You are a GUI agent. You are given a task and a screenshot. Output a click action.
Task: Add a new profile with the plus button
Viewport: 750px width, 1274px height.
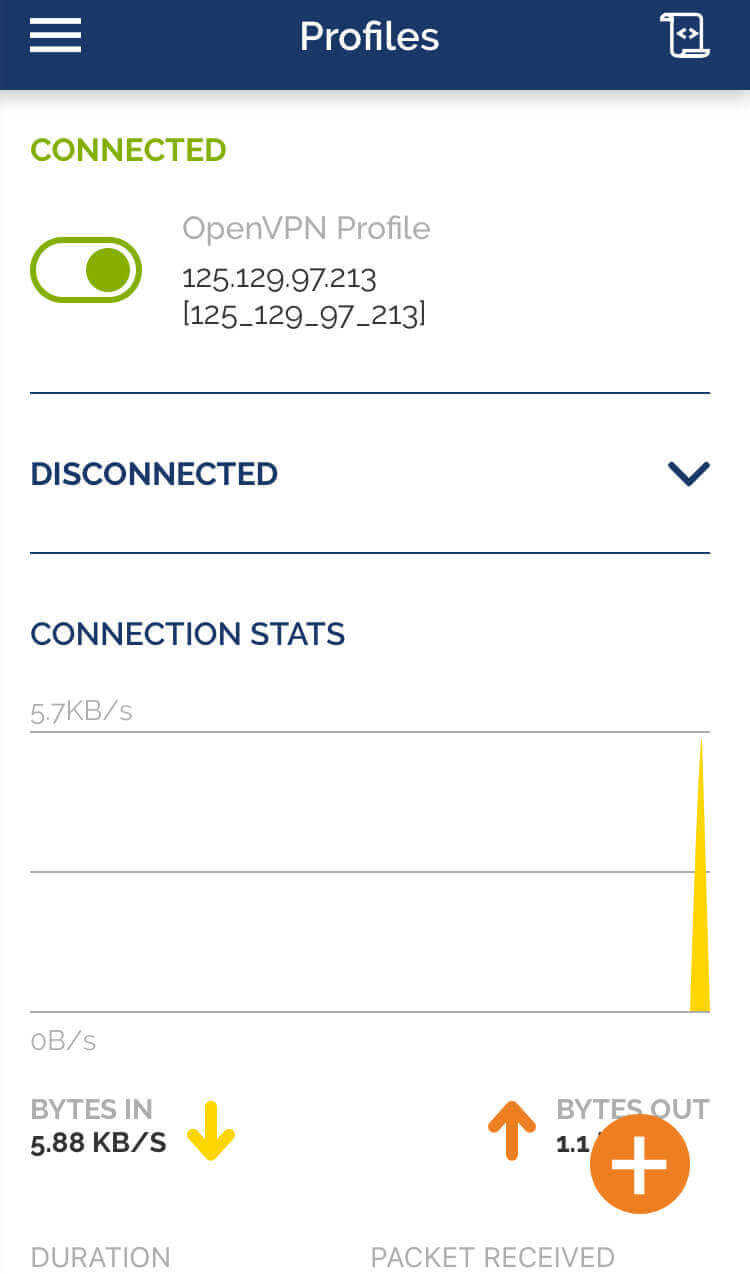point(640,1164)
